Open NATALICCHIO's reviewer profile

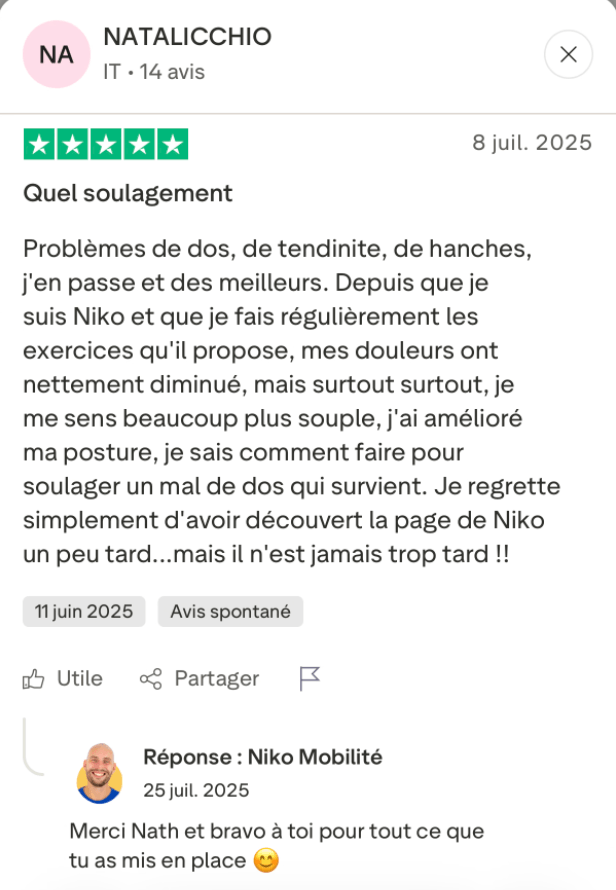pyautogui.click(x=187, y=38)
